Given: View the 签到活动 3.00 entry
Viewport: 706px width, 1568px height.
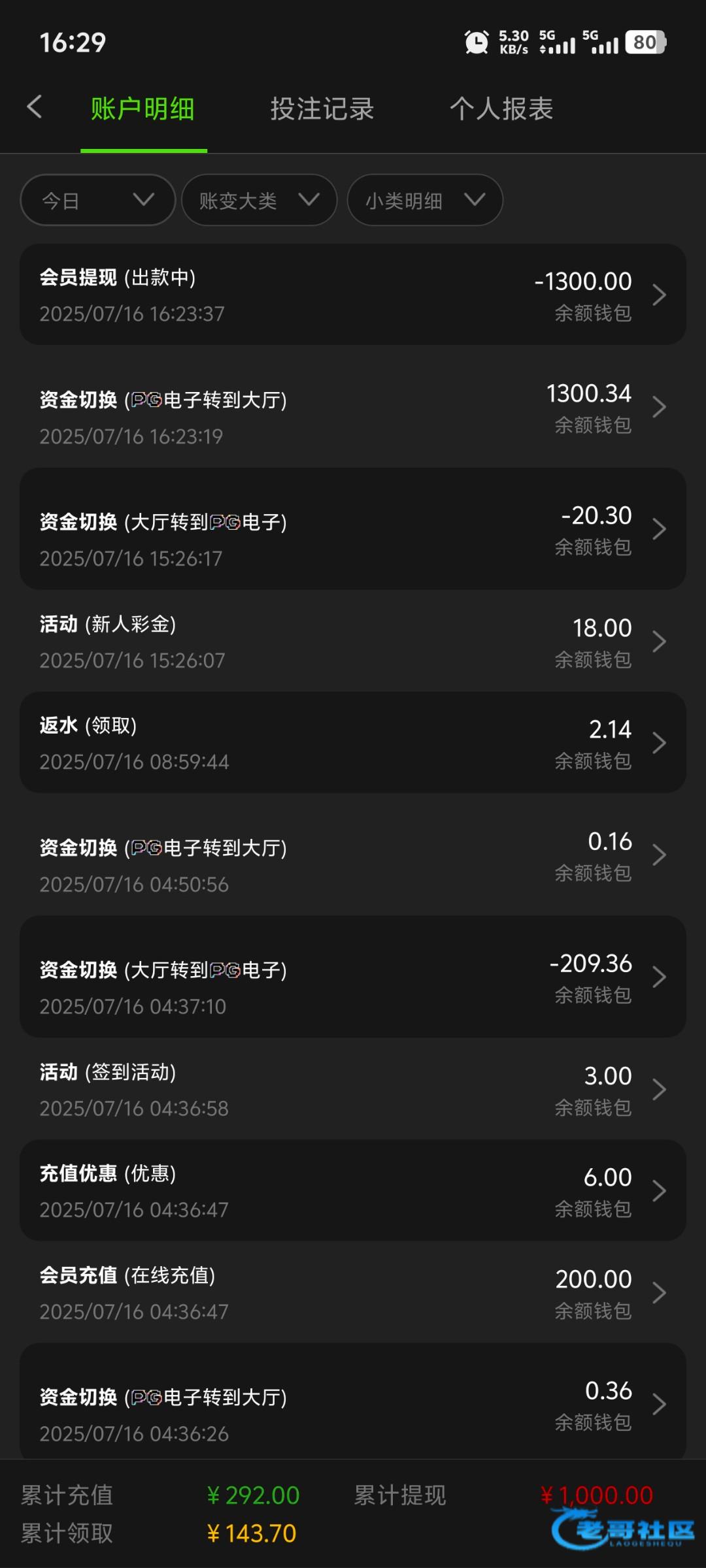Looking at the screenshot, I should (353, 1089).
